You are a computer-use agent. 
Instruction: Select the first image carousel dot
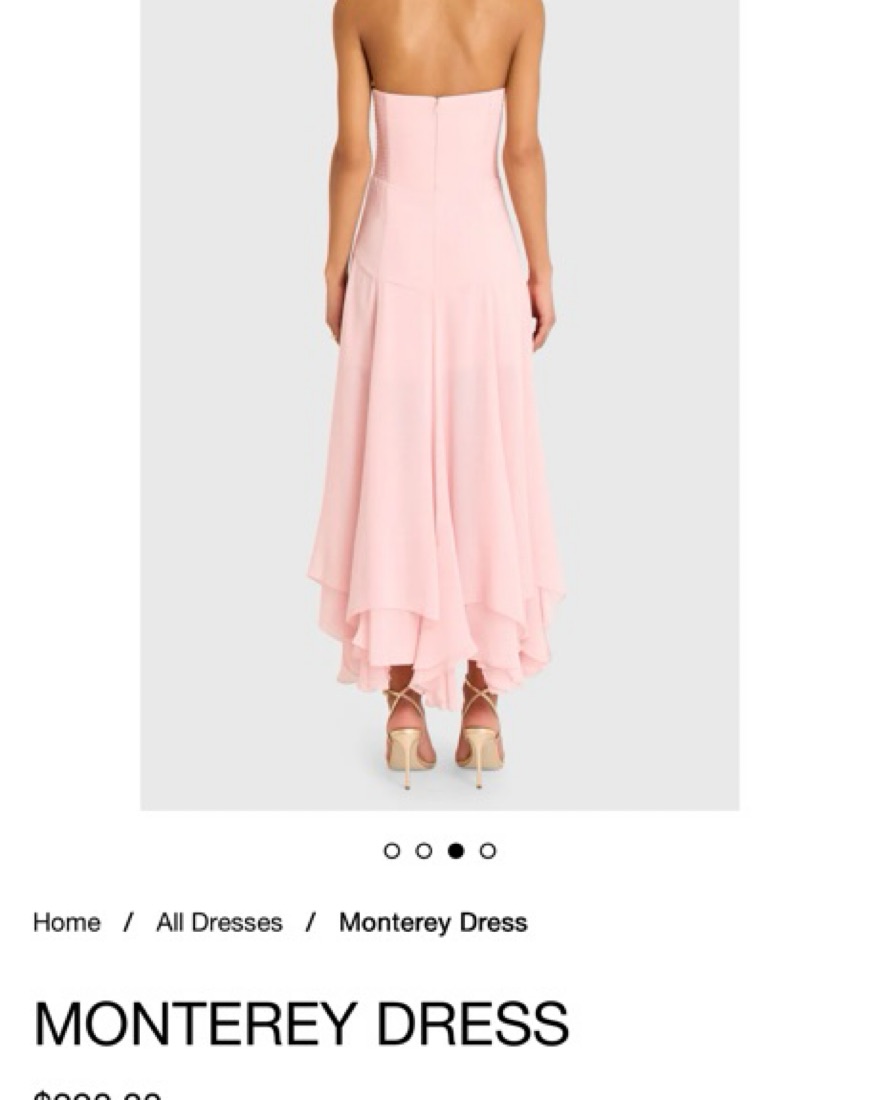(x=392, y=851)
